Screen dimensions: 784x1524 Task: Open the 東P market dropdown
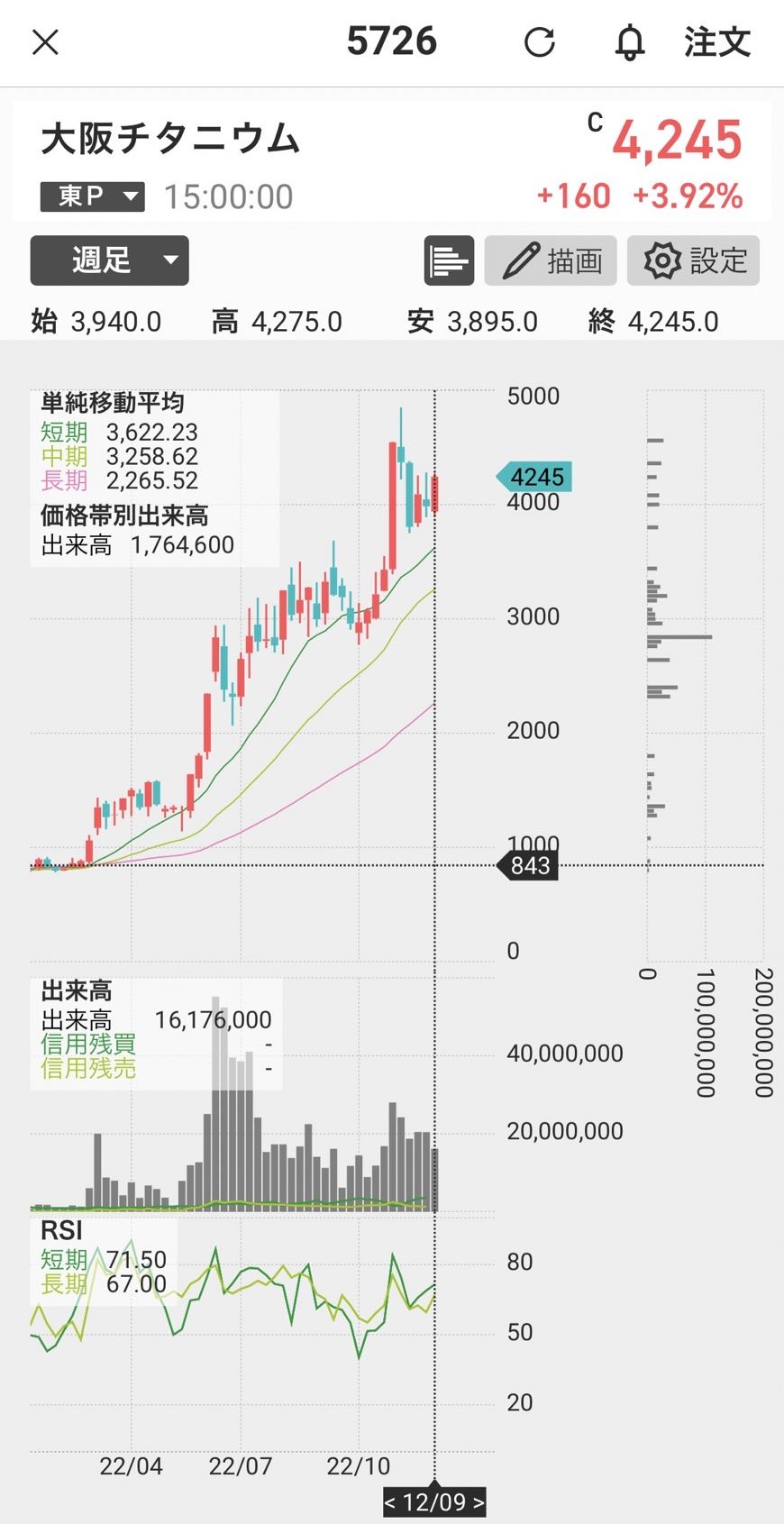pos(92,196)
